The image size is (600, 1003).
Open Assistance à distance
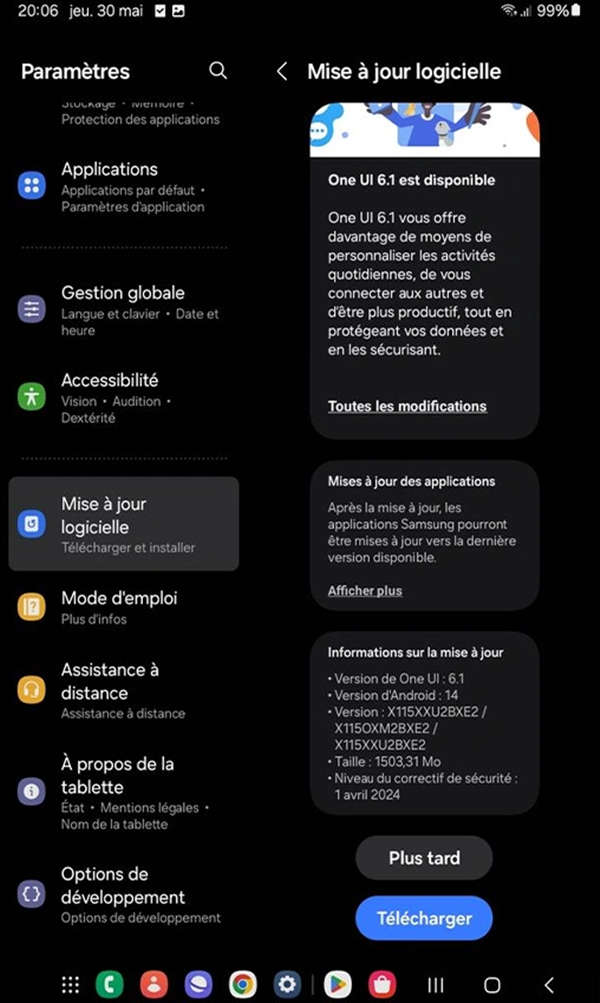pos(123,689)
